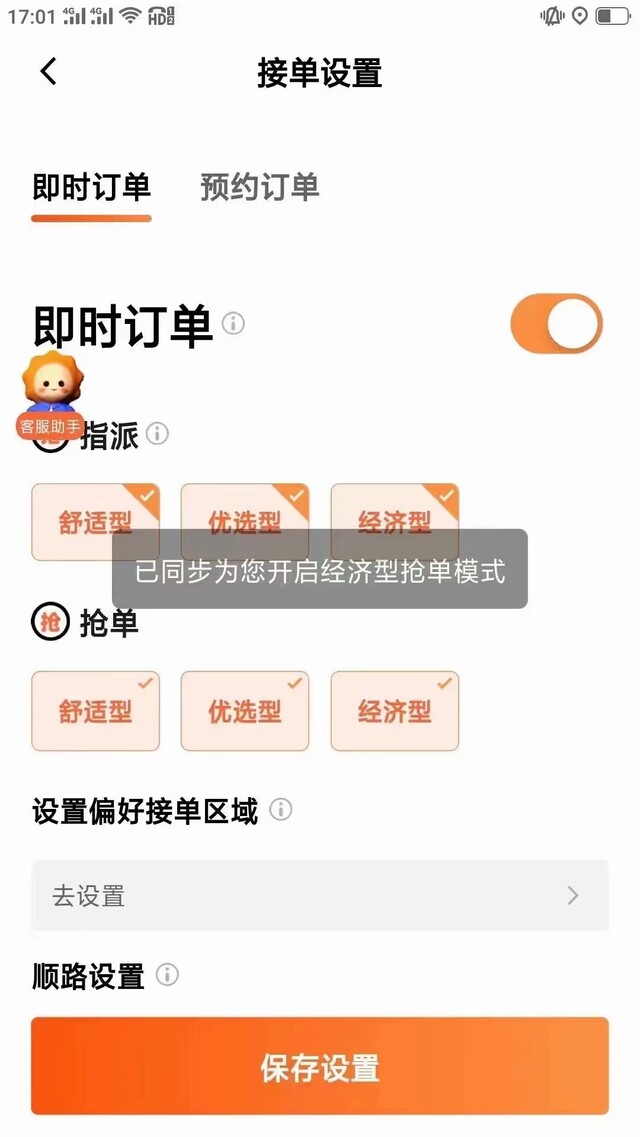Open the 去设置 row
The height and width of the screenshot is (1137, 640).
click(x=320, y=896)
